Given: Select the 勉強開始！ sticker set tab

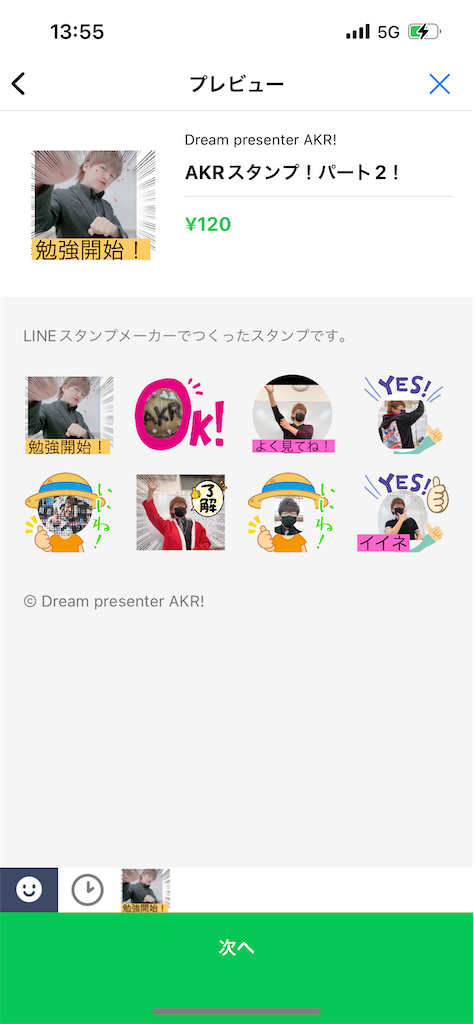Looking at the screenshot, I should [x=146, y=890].
